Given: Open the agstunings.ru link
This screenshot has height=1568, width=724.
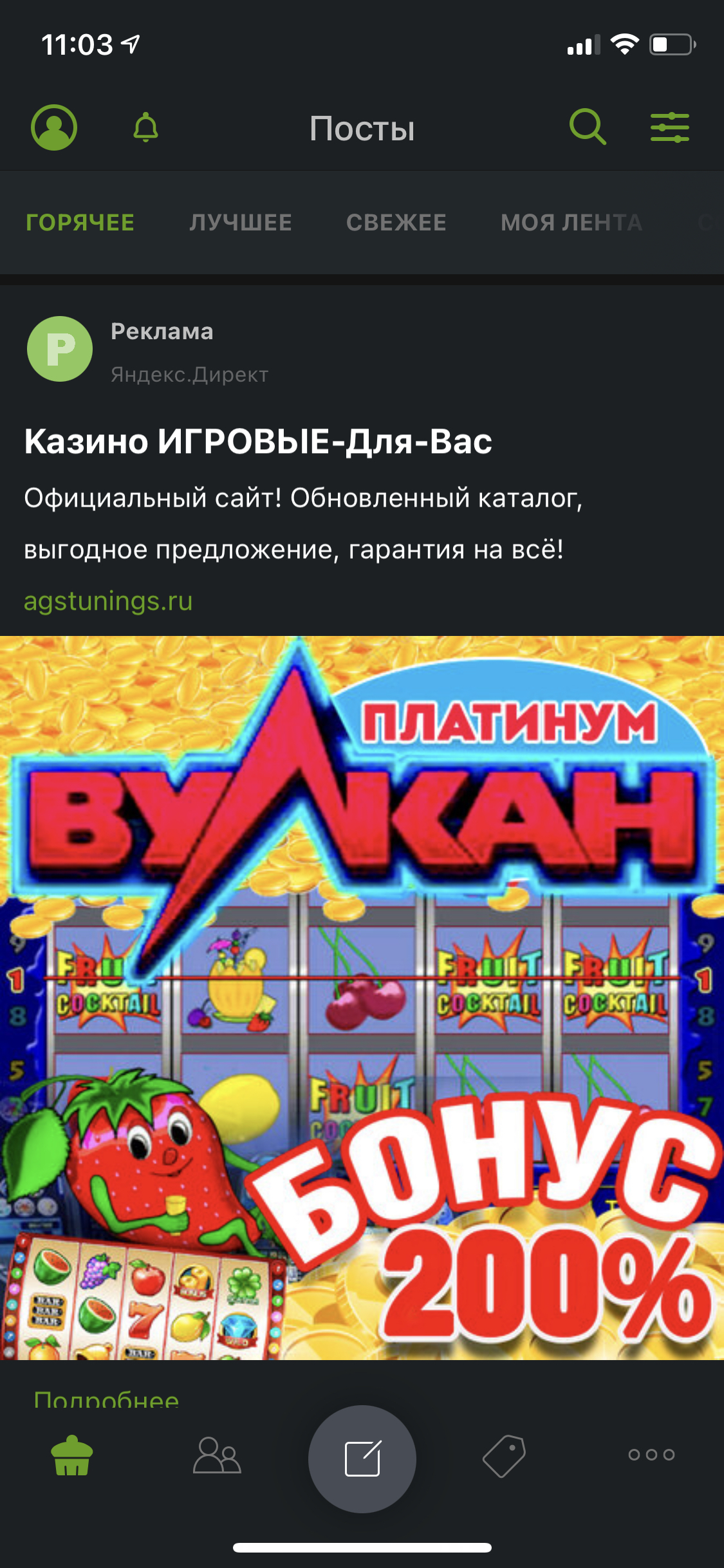Looking at the screenshot, I should point(108,601).
